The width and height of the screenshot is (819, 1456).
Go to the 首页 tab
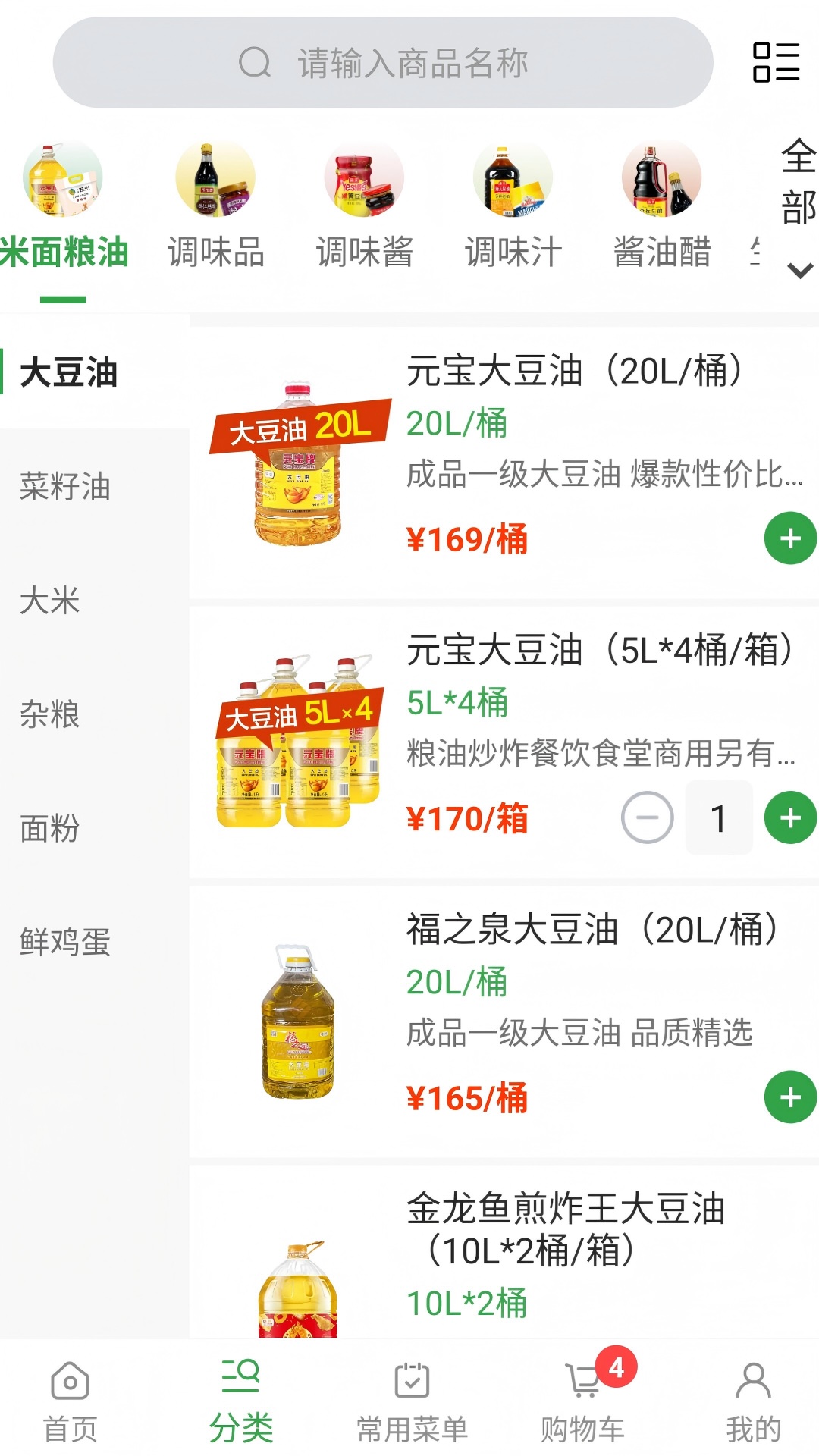point(71,1401)
